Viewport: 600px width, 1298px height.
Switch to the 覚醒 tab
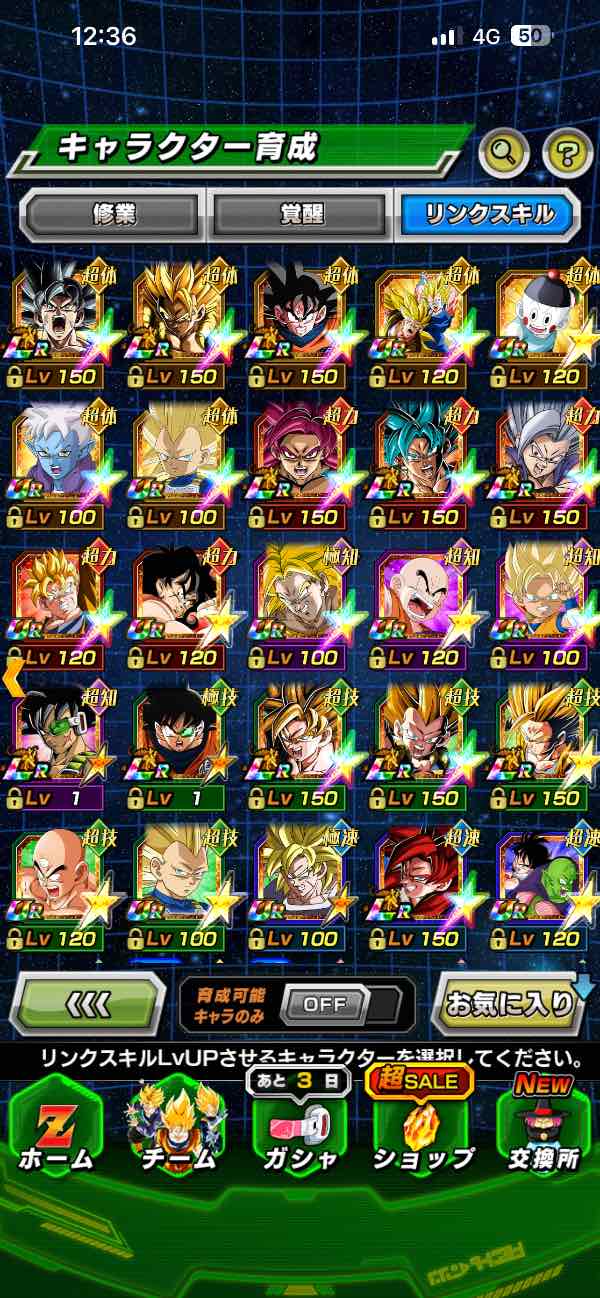(x=299, y=214)
